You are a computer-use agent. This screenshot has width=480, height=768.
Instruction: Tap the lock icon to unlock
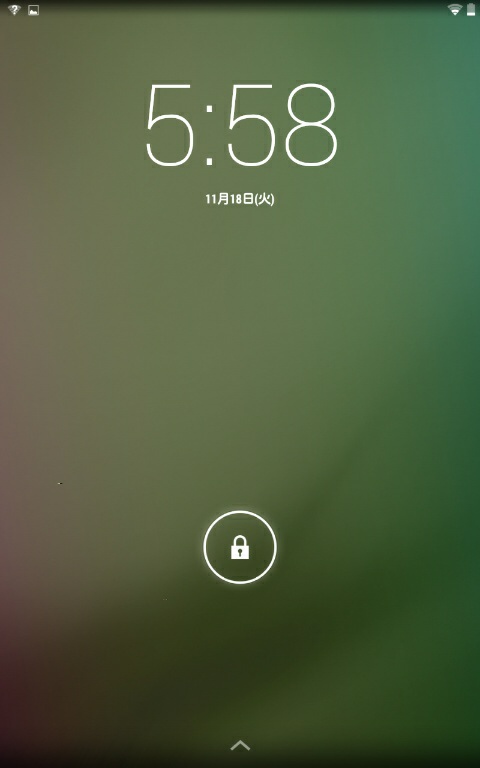[240, 547]
